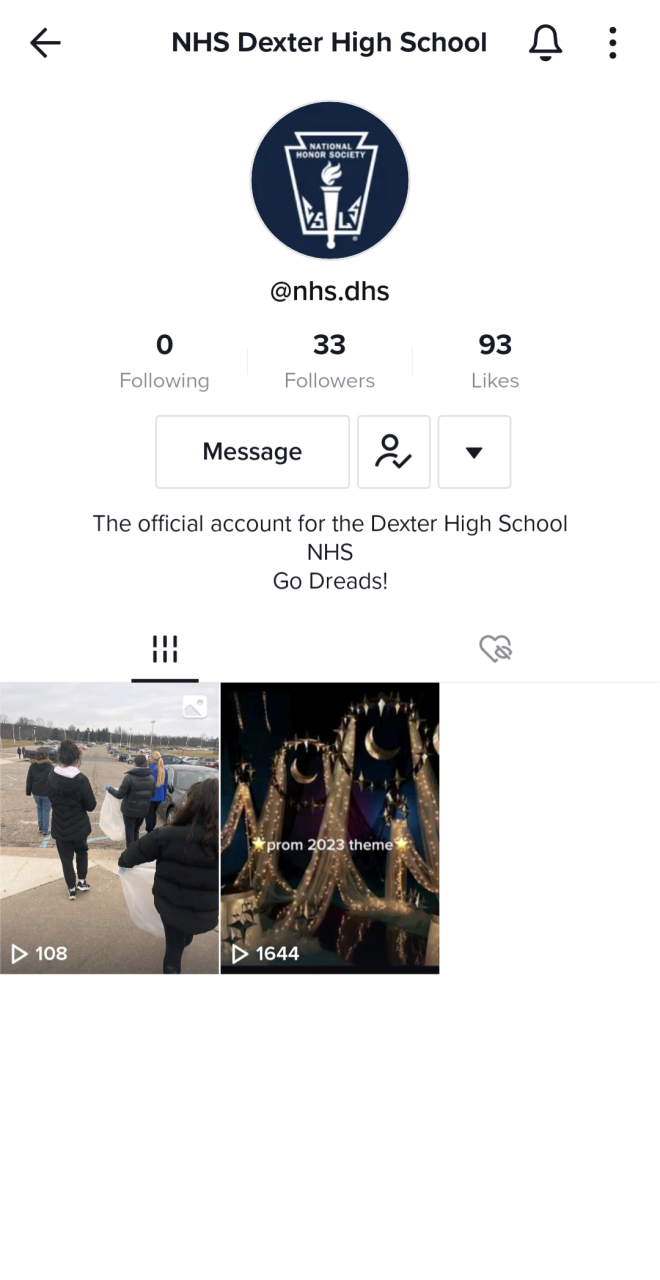Screen dimensions: 660x1280
Task: Open the post with 108 views
Action: coord(109,828)
